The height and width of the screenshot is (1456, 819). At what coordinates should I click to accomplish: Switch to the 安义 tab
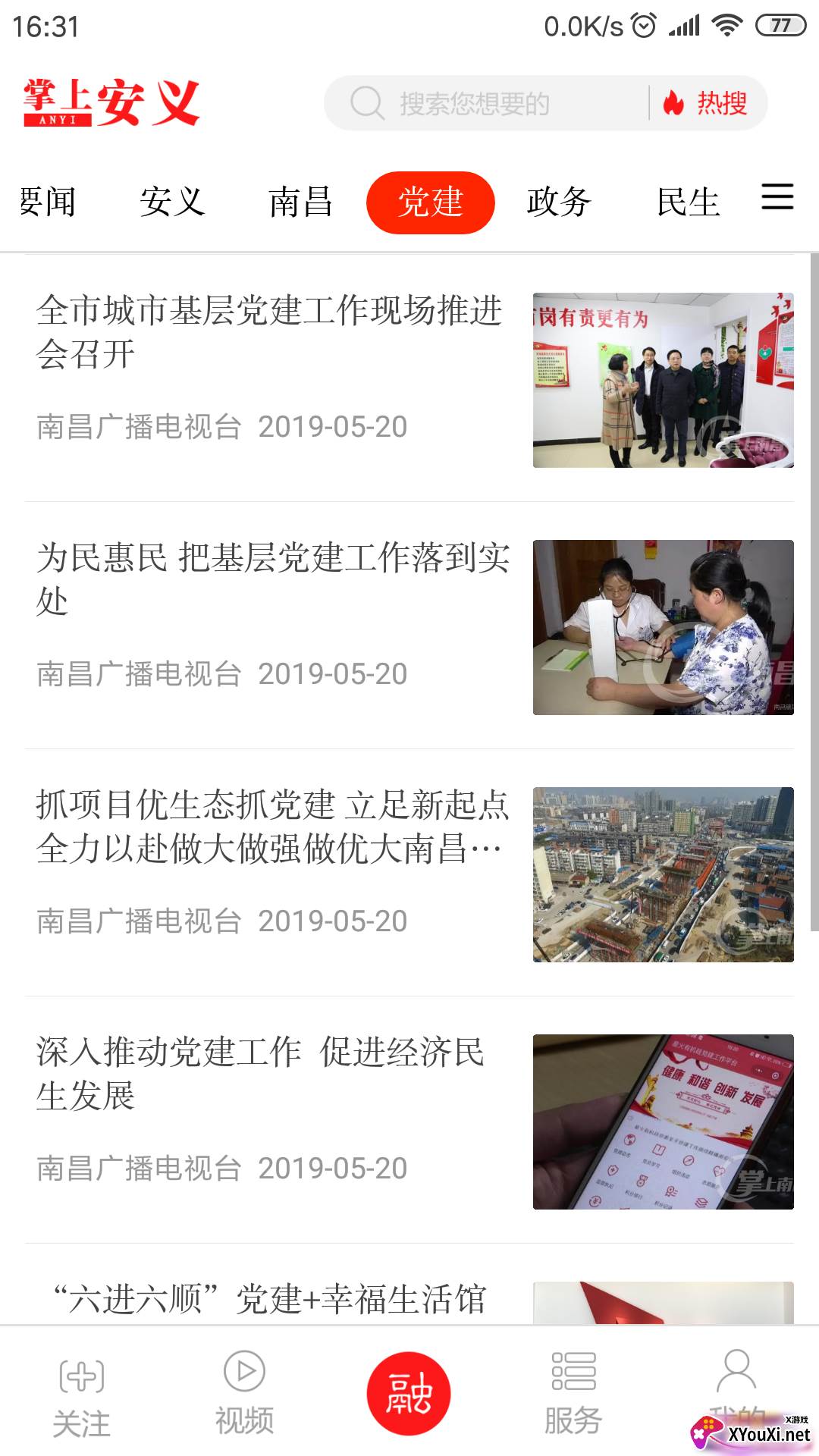[172, 202]
